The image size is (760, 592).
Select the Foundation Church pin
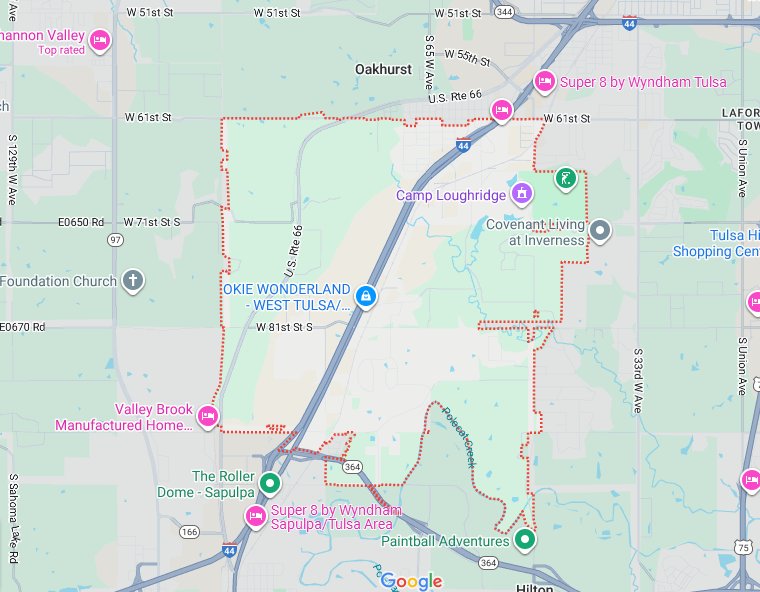[133, 281]
